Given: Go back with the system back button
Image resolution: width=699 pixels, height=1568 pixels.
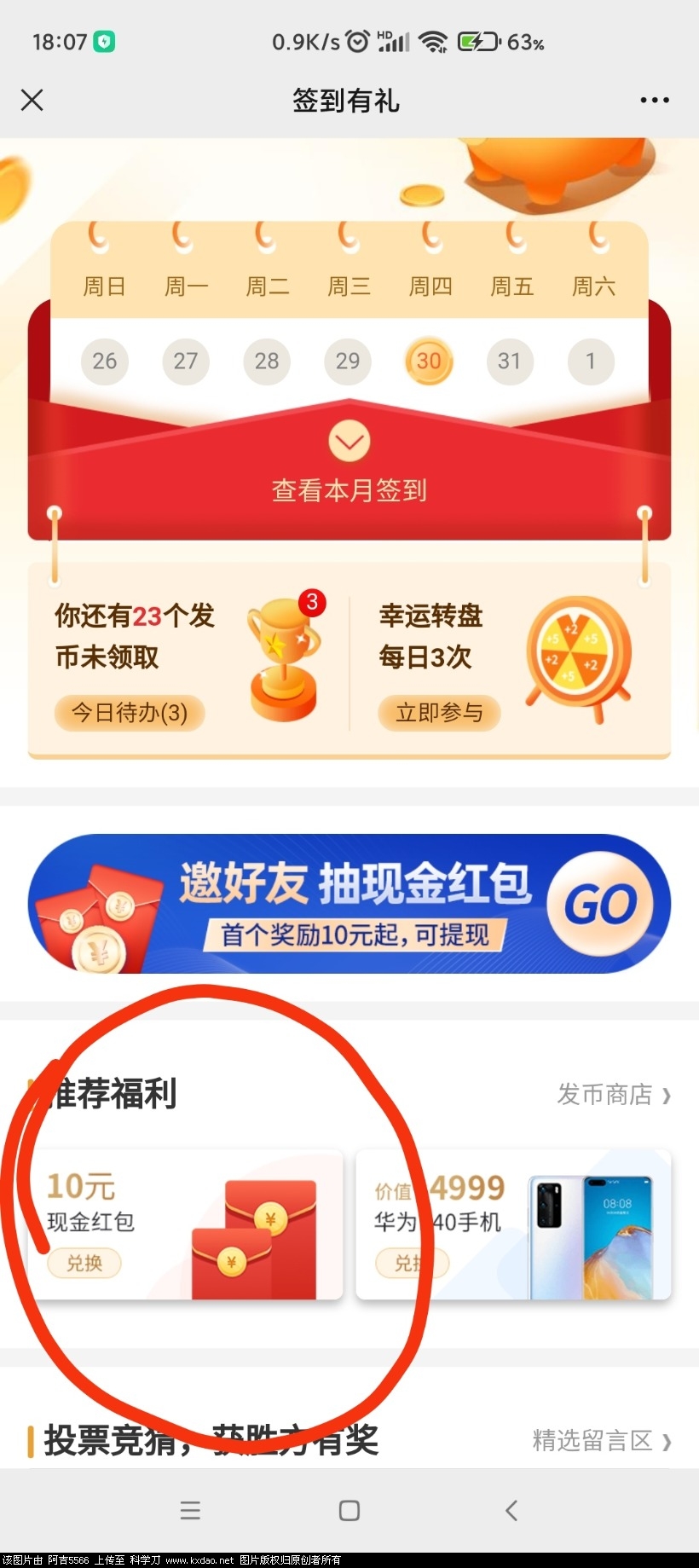Looking at the screenshot, I should tap(511, 1510).
